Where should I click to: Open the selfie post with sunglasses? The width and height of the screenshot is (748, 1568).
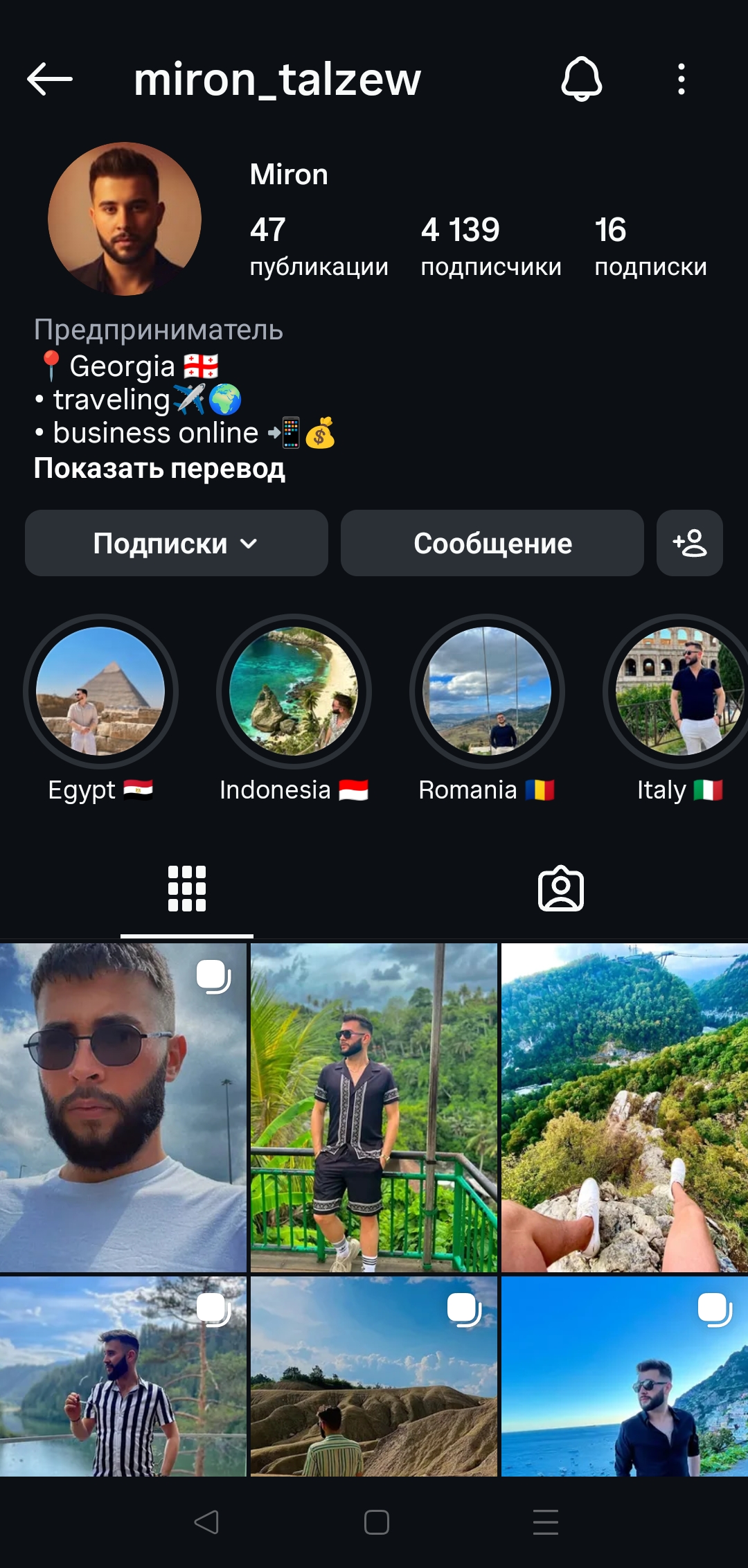(123, 1107)
